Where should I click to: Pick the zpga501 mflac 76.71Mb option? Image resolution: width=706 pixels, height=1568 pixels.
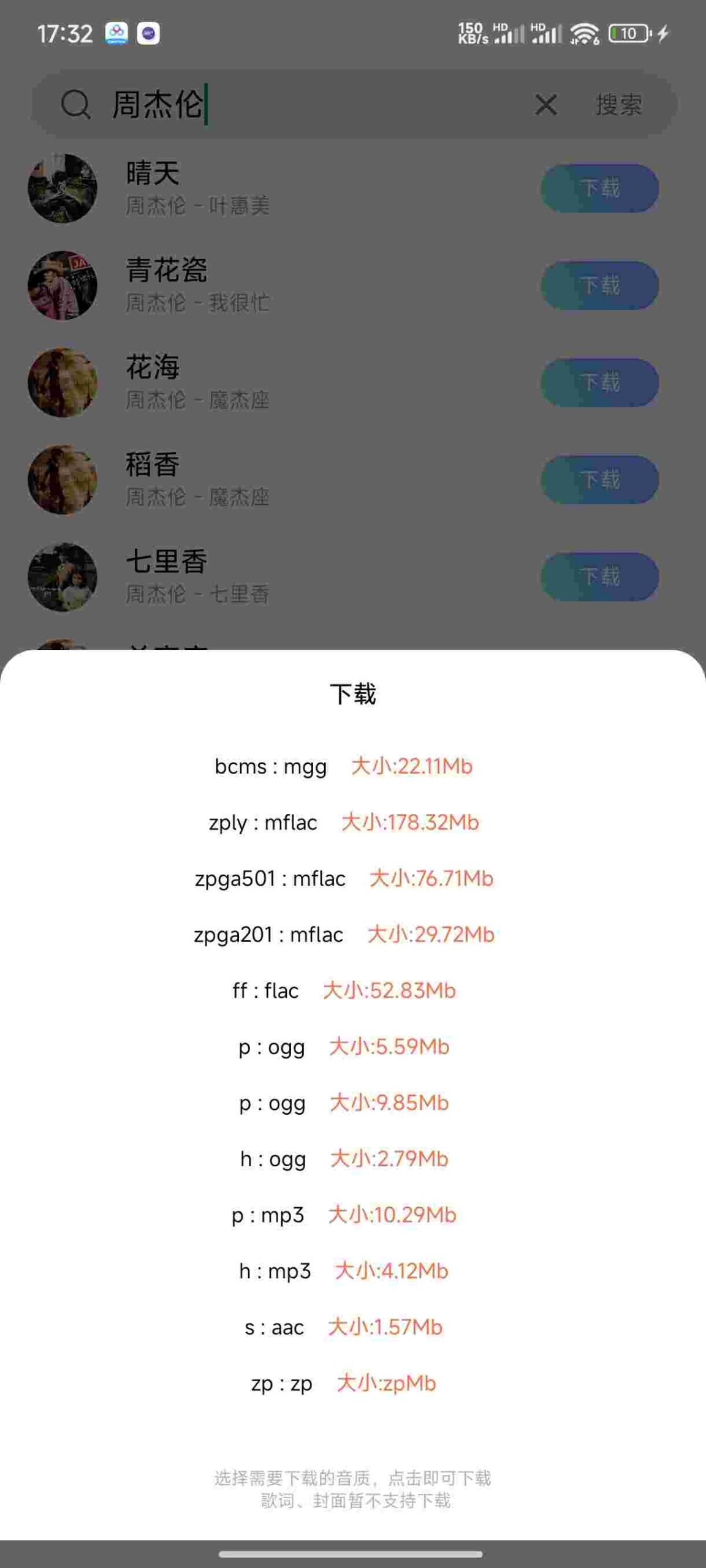click(x=343, y=878)
